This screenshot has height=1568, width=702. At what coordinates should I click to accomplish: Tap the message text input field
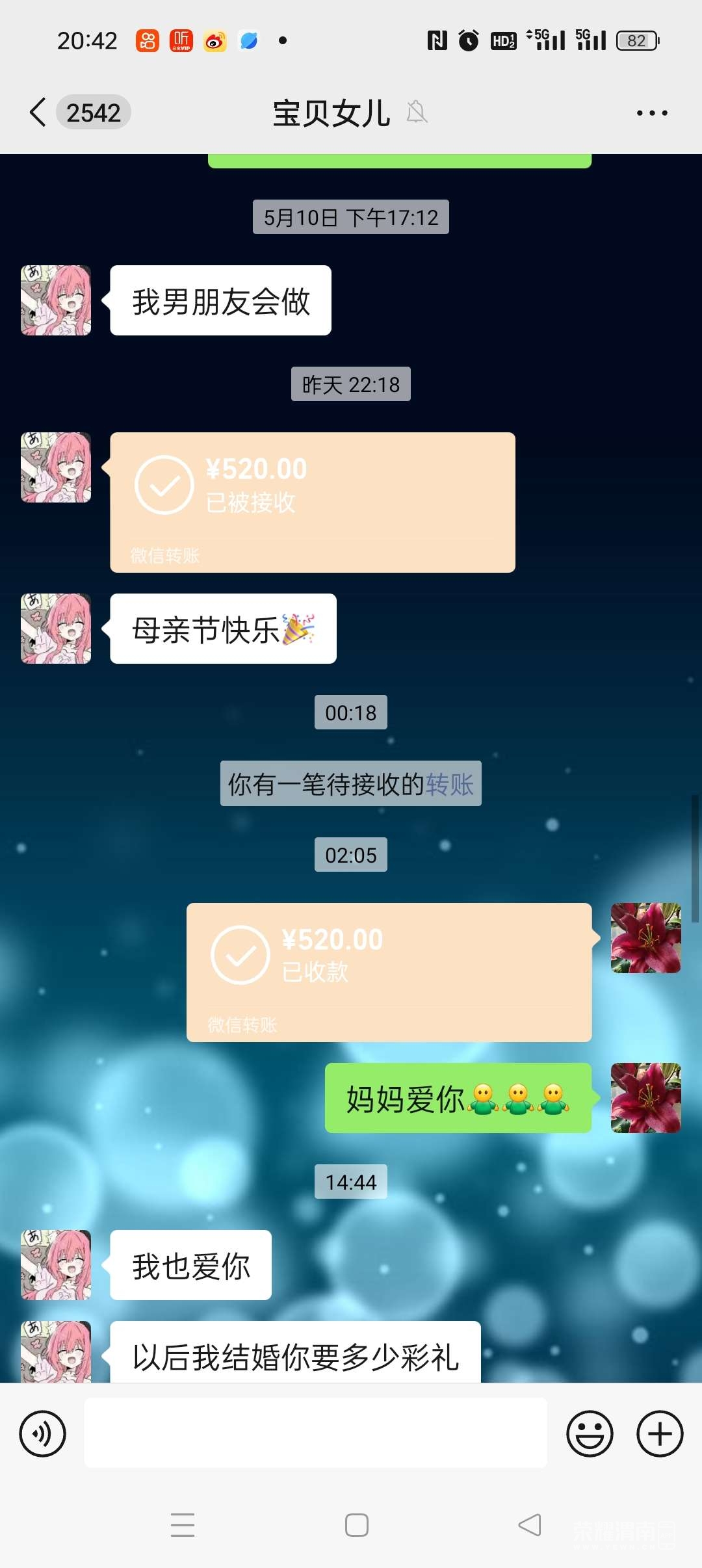[315, 1433]
